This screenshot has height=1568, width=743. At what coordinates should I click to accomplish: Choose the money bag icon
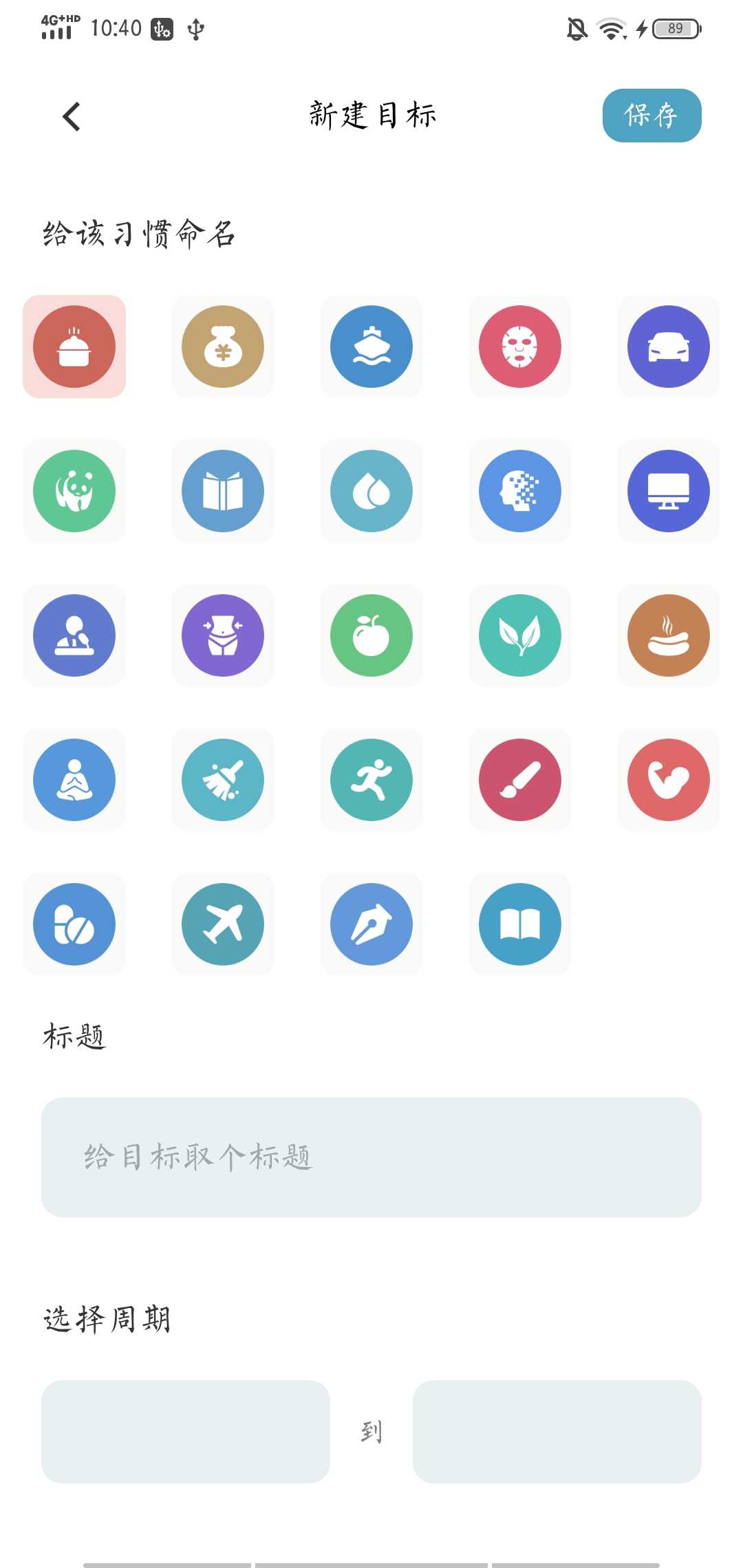223,347
